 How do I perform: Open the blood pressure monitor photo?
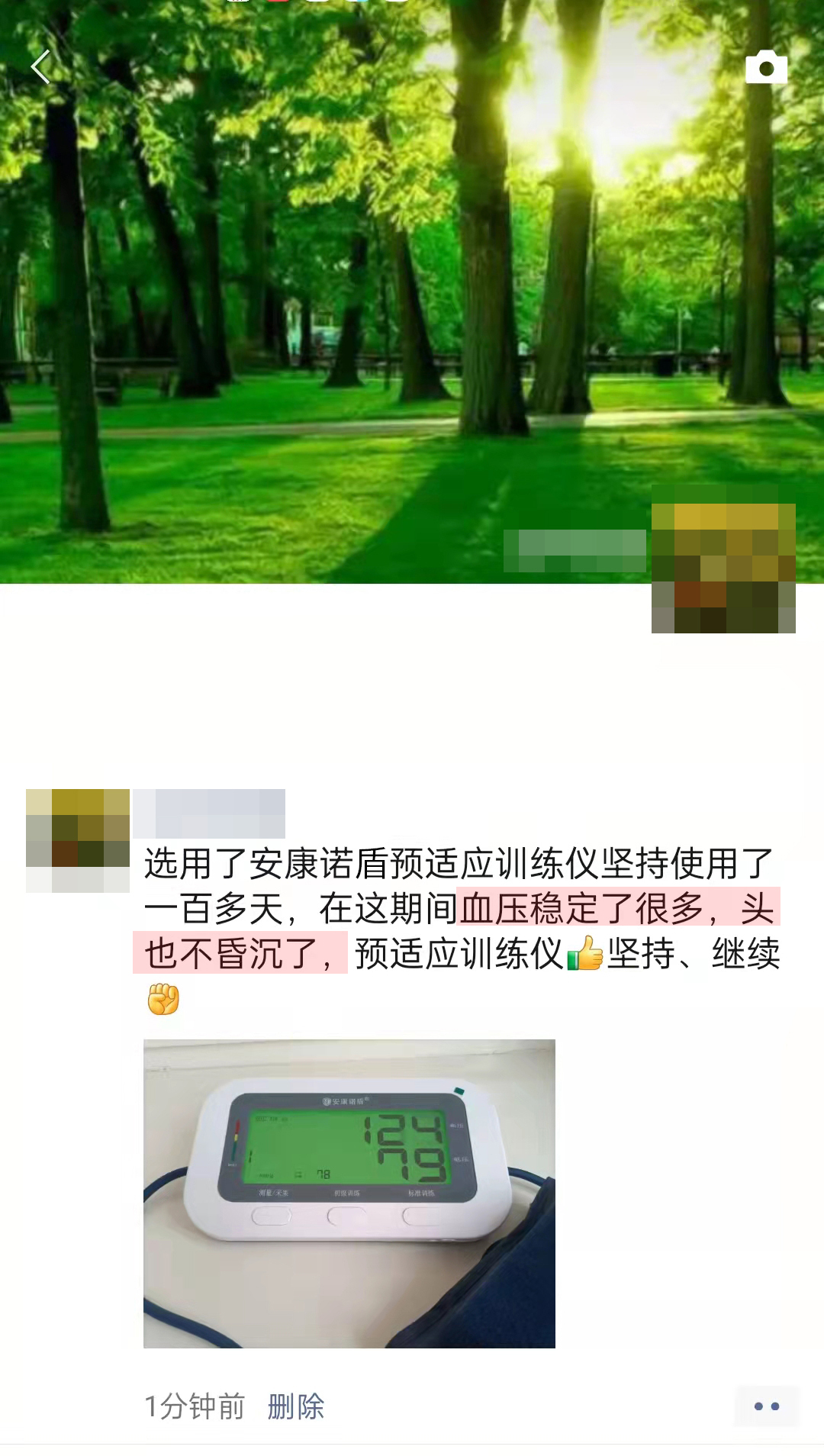(x=349, y=1193)
